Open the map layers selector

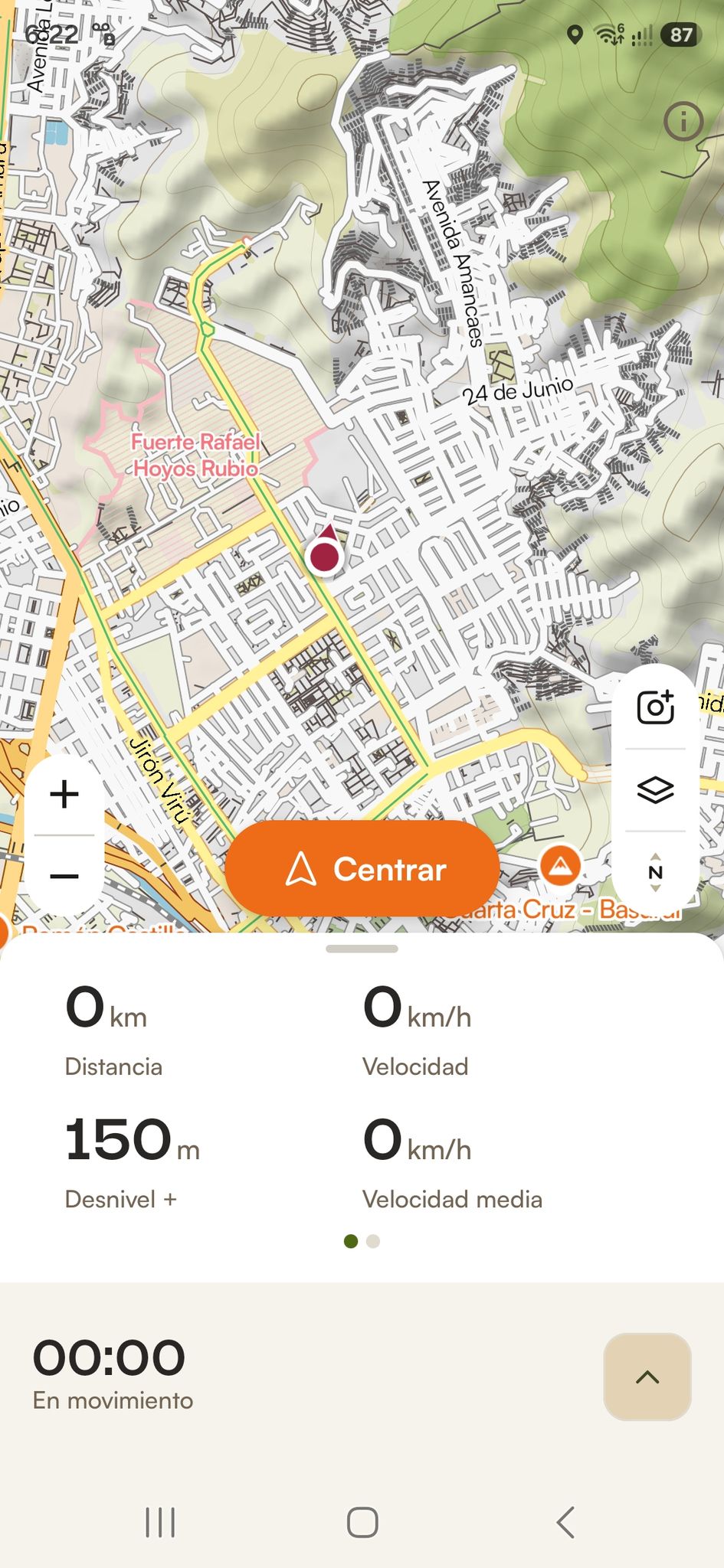(656, 789)
